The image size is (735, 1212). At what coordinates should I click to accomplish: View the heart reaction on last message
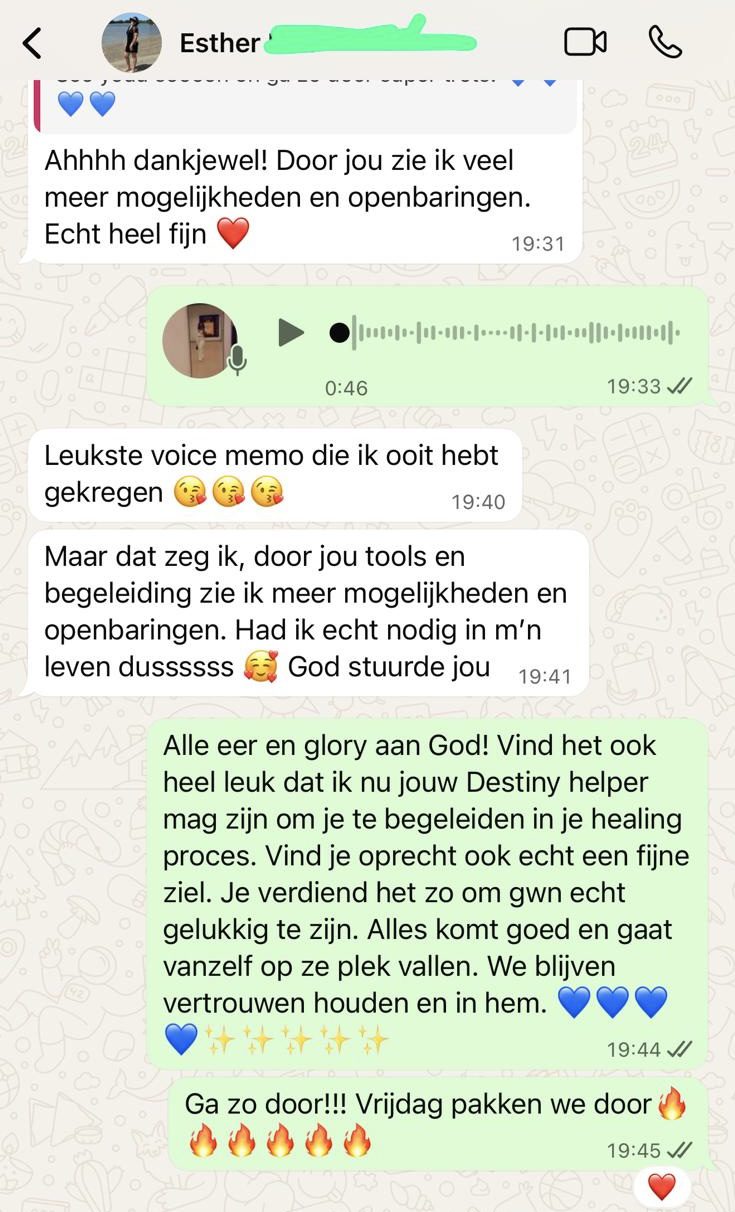click(662, 1187)
